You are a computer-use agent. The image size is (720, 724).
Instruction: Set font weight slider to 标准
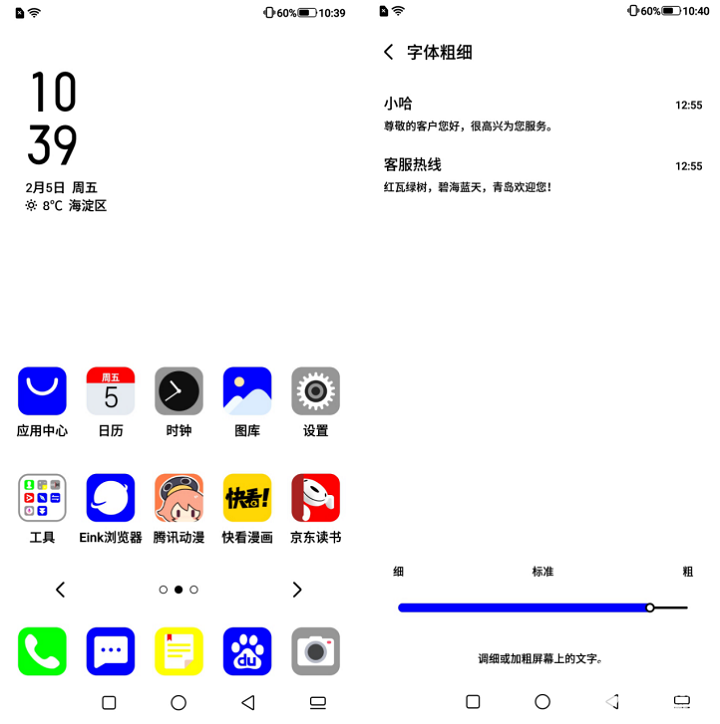(x=543, y=607)
